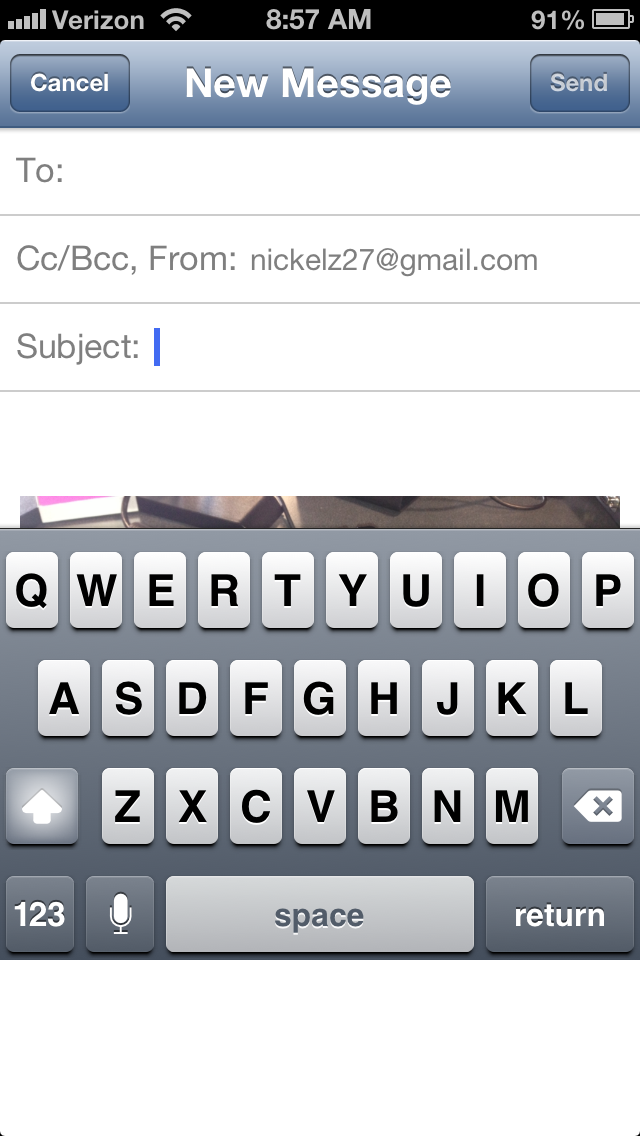Tap into the Subject field
The width and height of the screenshot is (640, 1136).
click(x=320, y=347)
